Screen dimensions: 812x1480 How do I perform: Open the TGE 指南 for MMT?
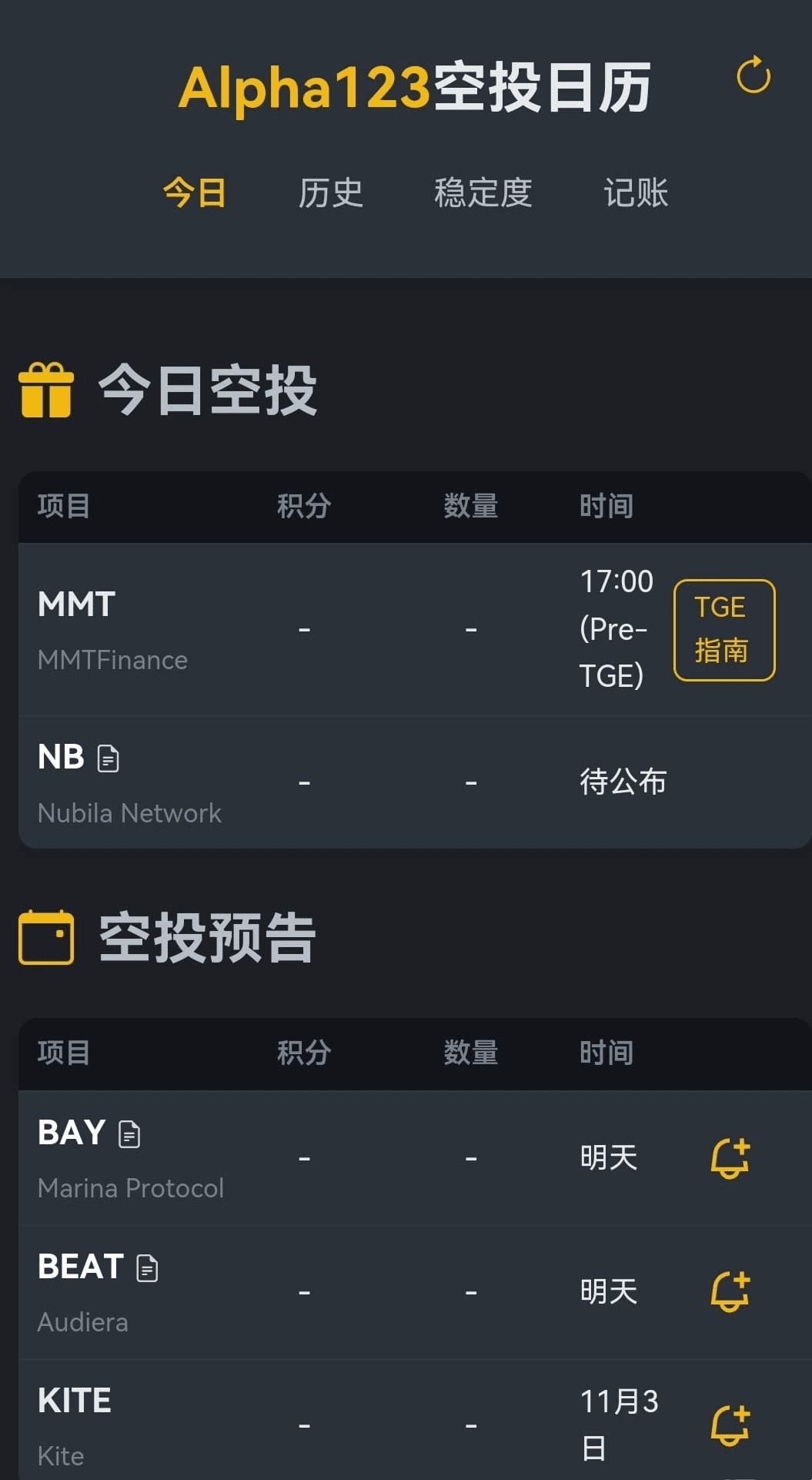[723, 630]
